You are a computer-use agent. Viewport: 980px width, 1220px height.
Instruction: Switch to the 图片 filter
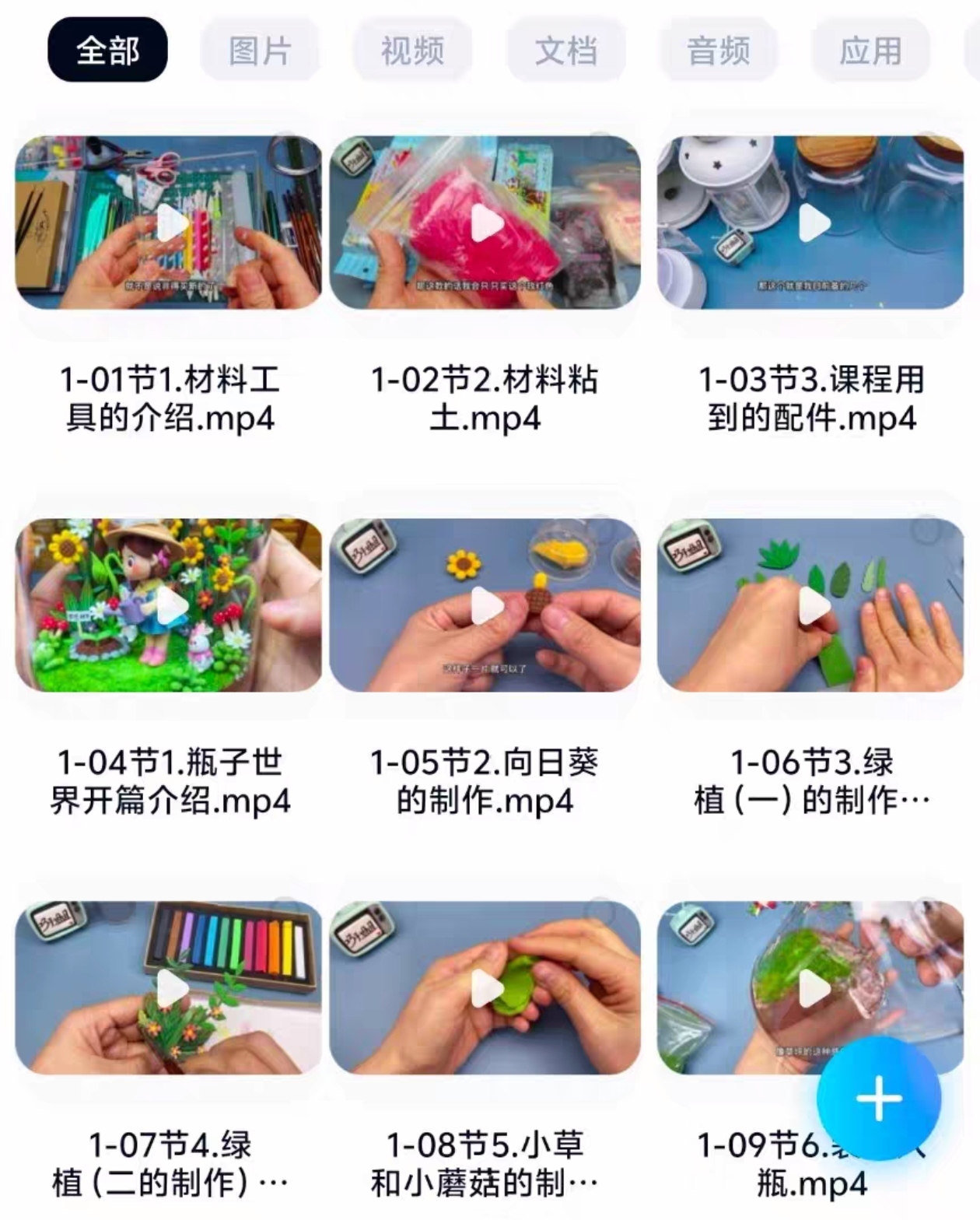pos(260,51)
